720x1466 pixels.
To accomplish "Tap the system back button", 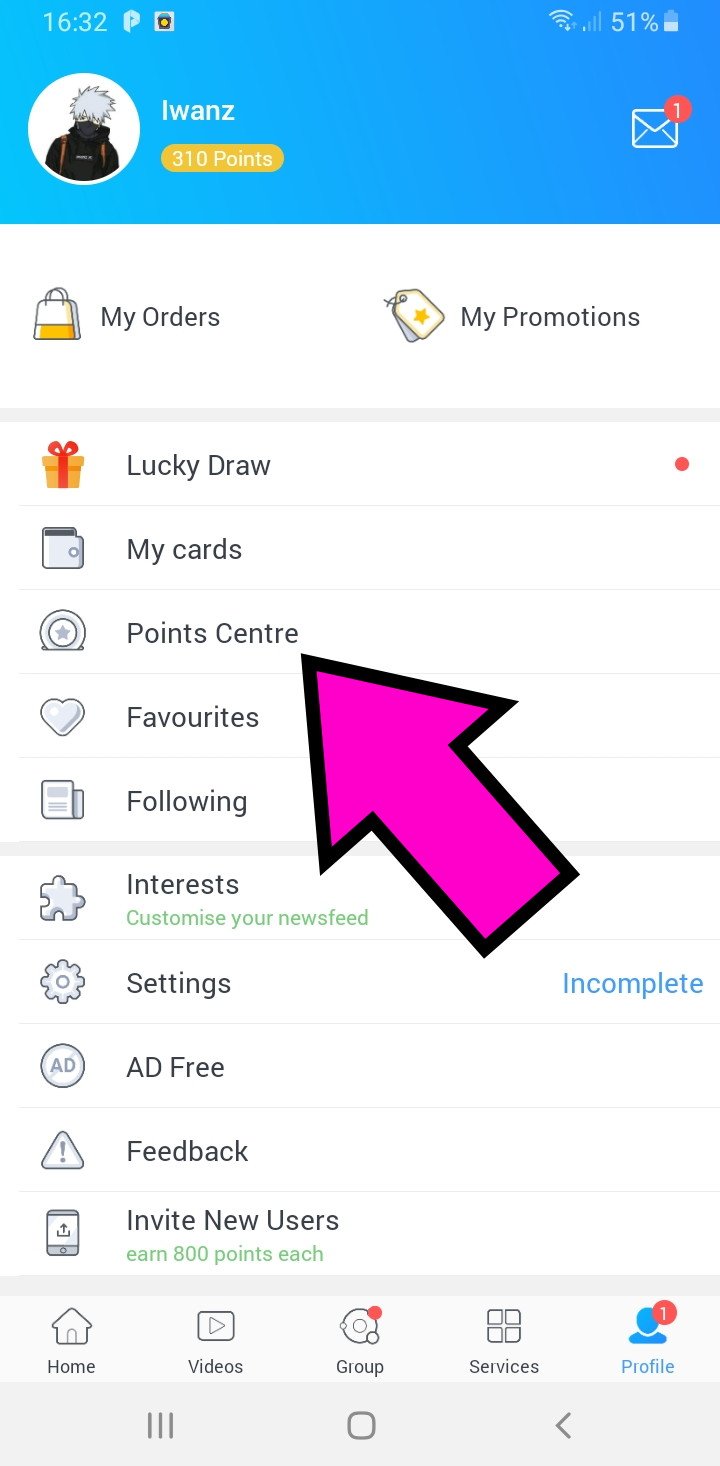I will click(x=563, y=1425).
